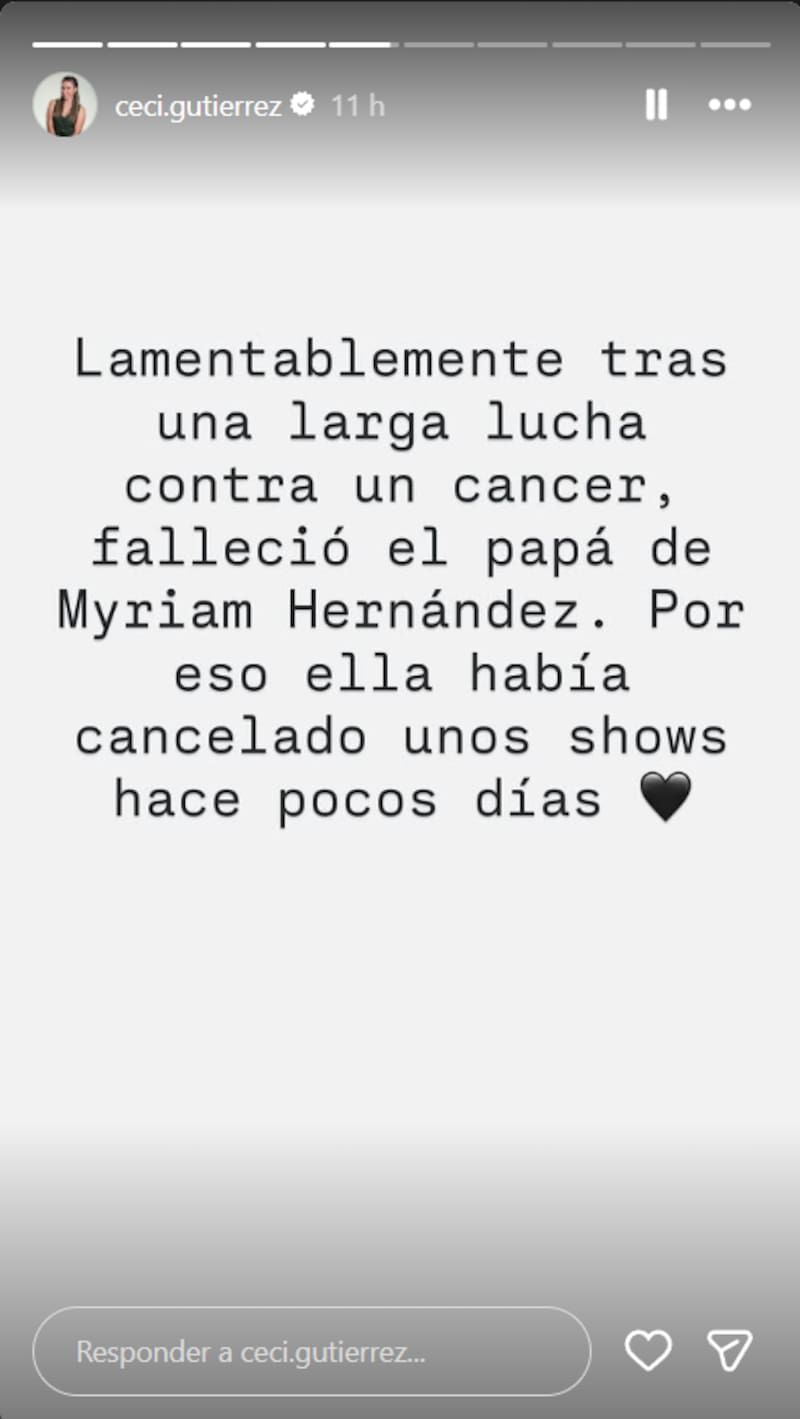
Task: Open the three-dot options menu
Action: tap(729, 105)
